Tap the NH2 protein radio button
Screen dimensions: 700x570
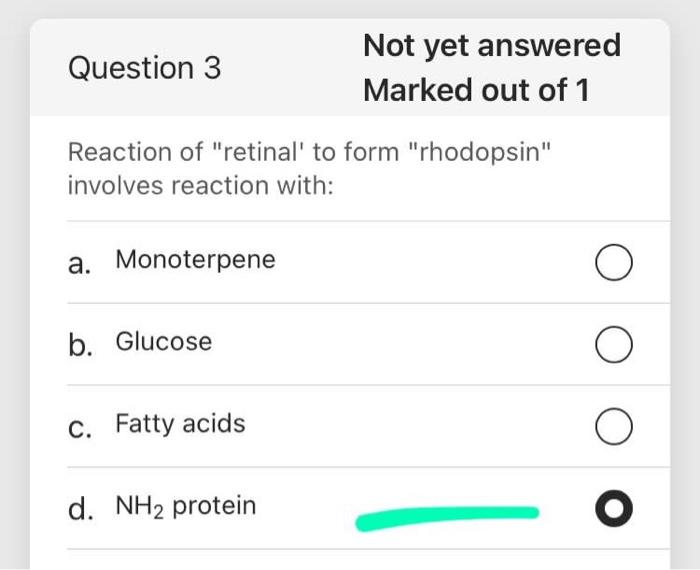tap(612, 509)
